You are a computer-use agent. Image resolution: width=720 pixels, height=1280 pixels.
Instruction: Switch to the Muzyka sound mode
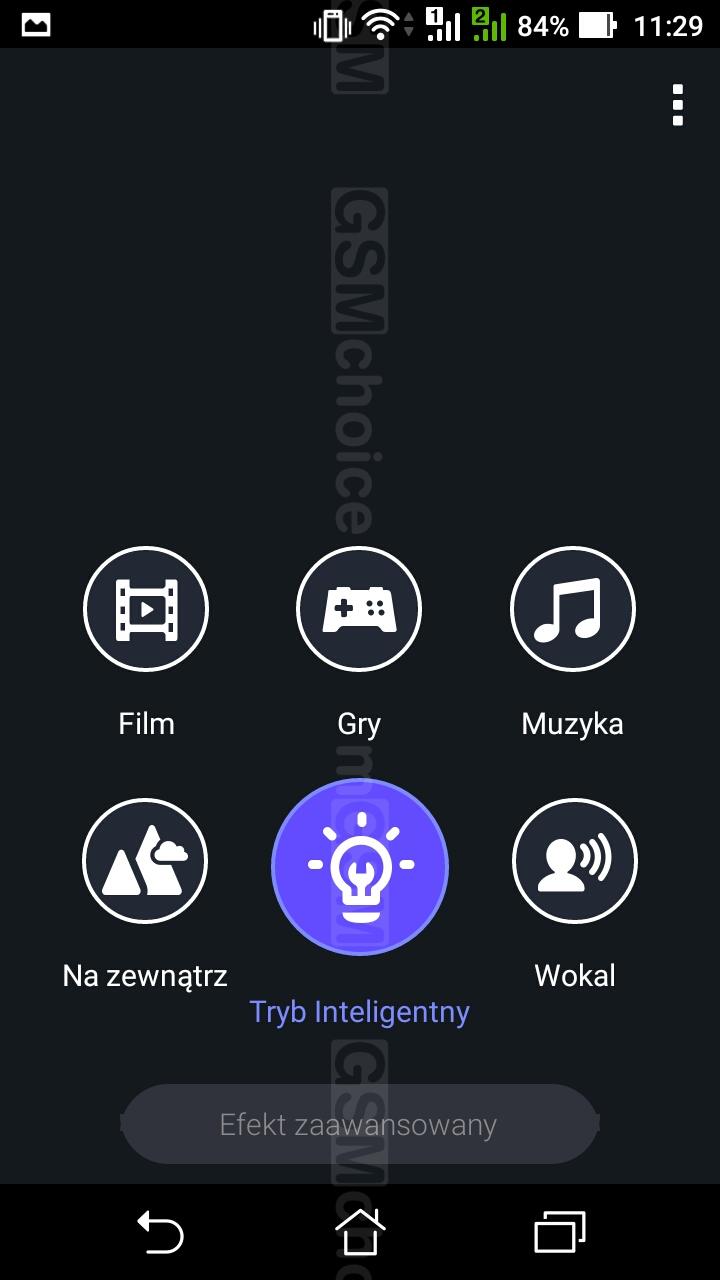click(573, 608)
